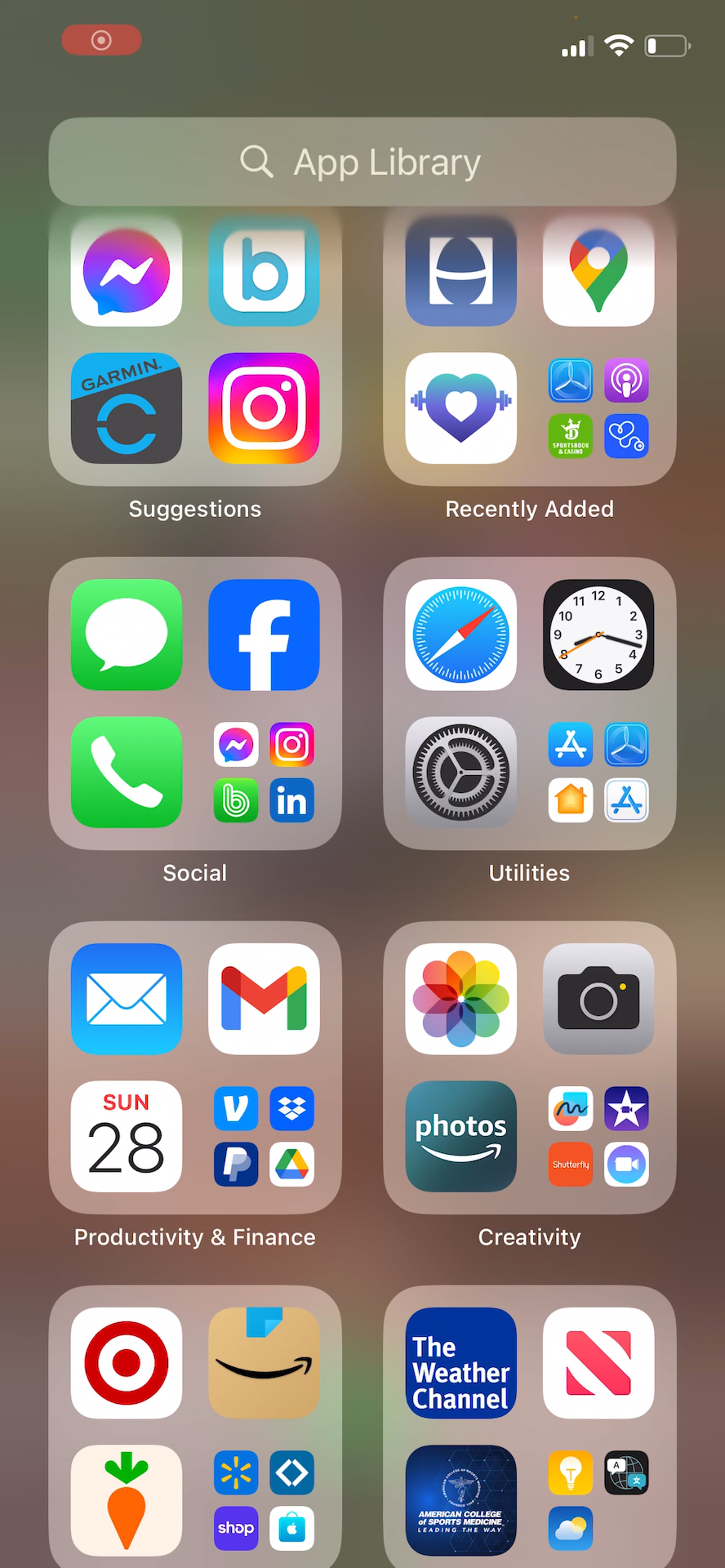This screenshot has width=725, height=1568.
Task: Open the Target app
Action: (x=127, y=1362)
